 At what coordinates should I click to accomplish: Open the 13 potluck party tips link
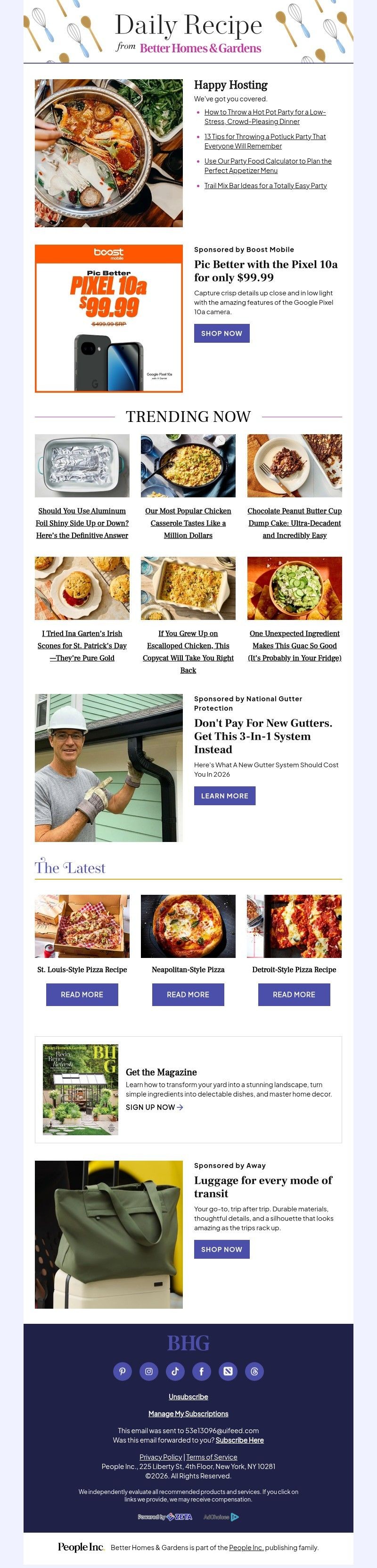[264, 137]
